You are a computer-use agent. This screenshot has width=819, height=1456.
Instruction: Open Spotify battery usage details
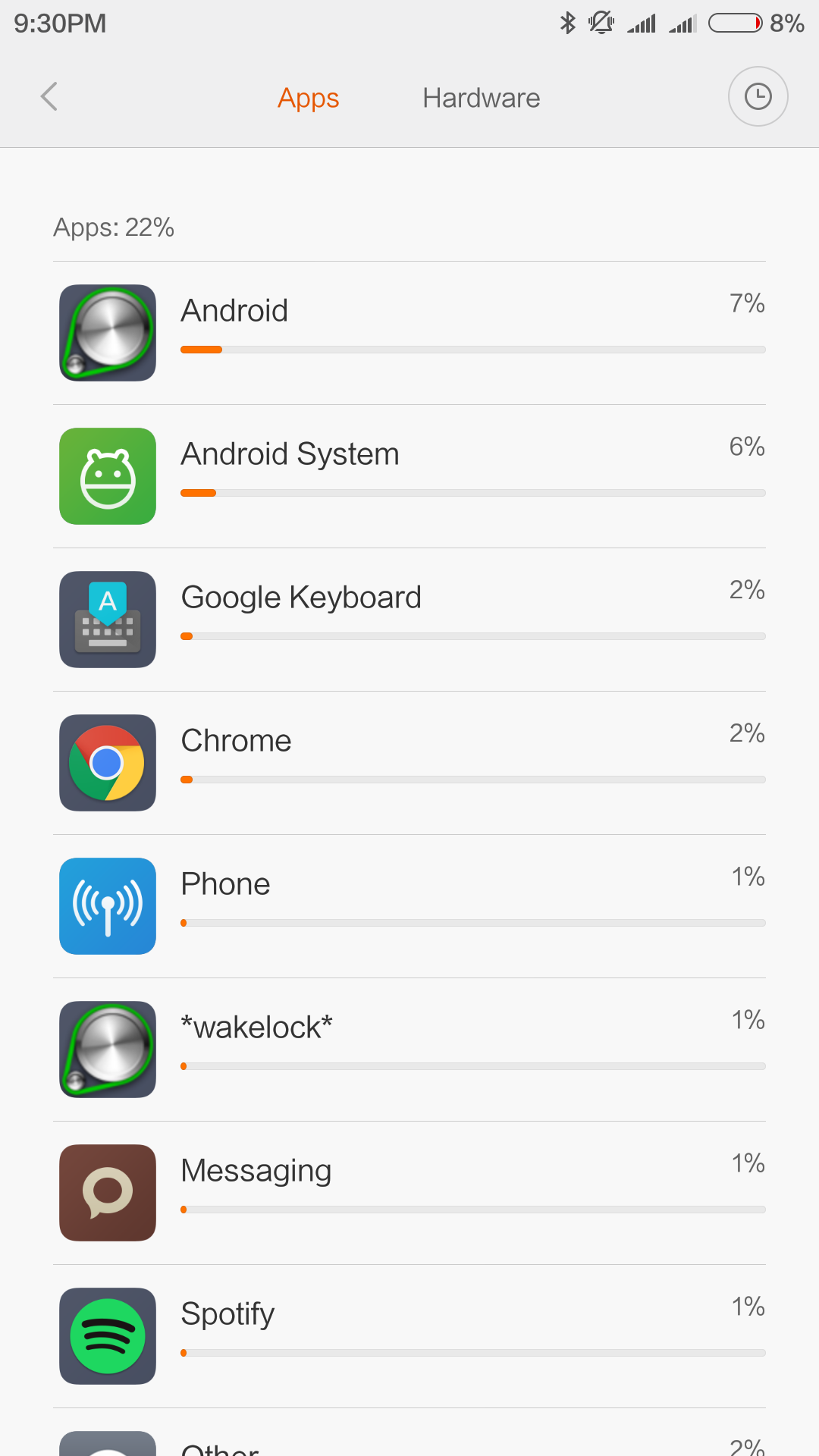409,1336
